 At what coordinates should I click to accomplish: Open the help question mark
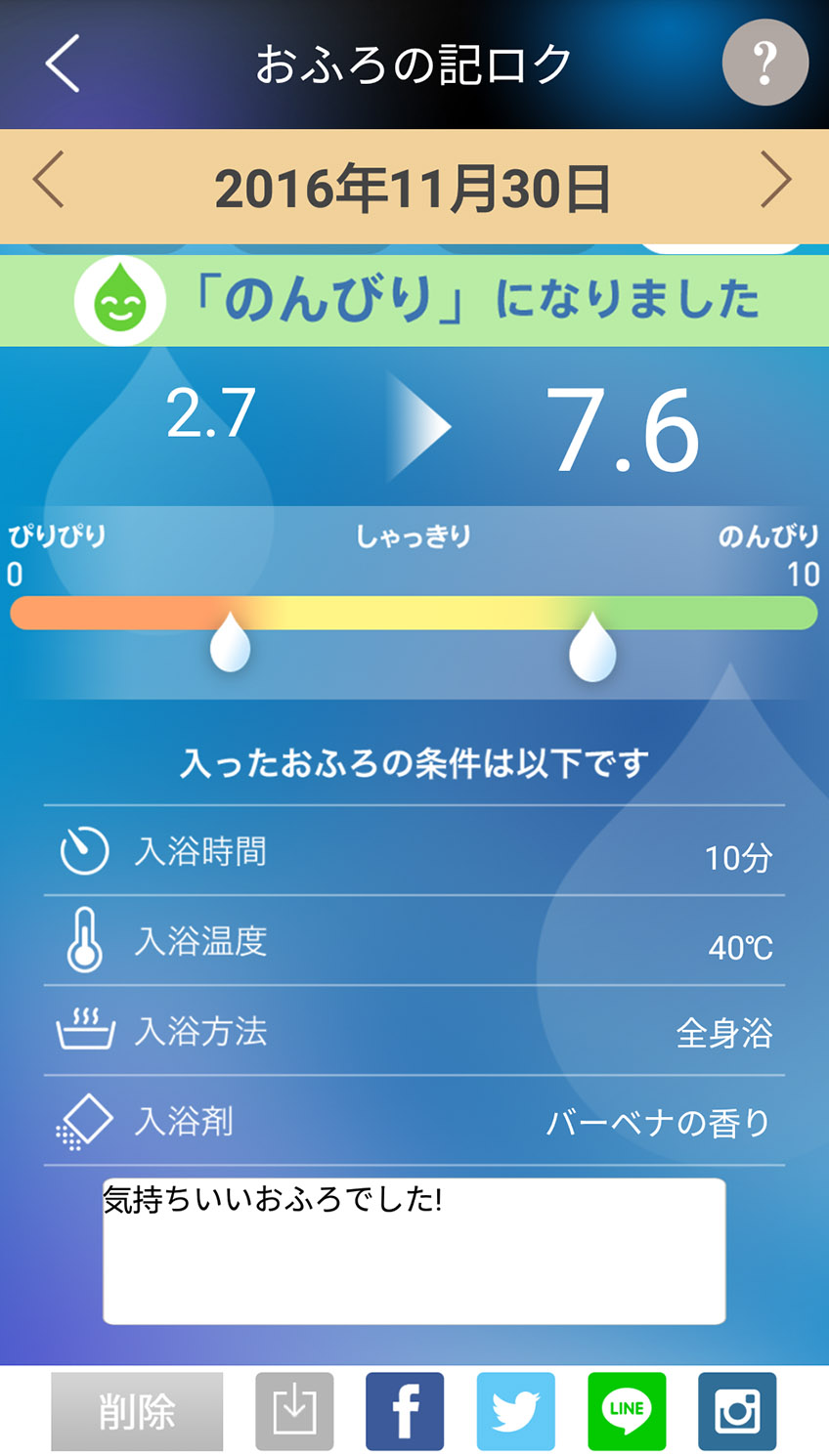pos(764,63)
